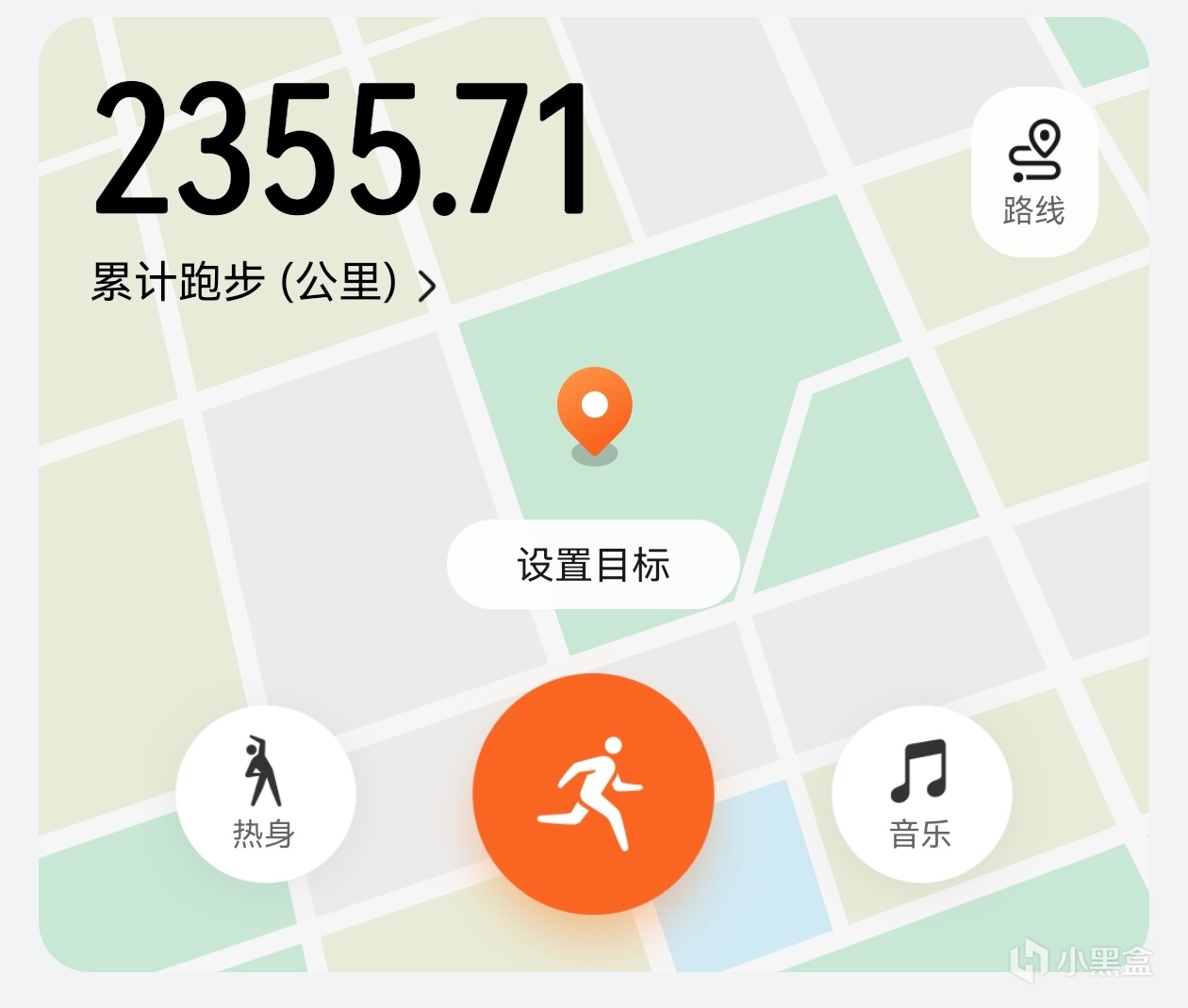Tap 设置目标 to set a goal
Viewport: 1188px width, 1008px height.
coord(592,565)
